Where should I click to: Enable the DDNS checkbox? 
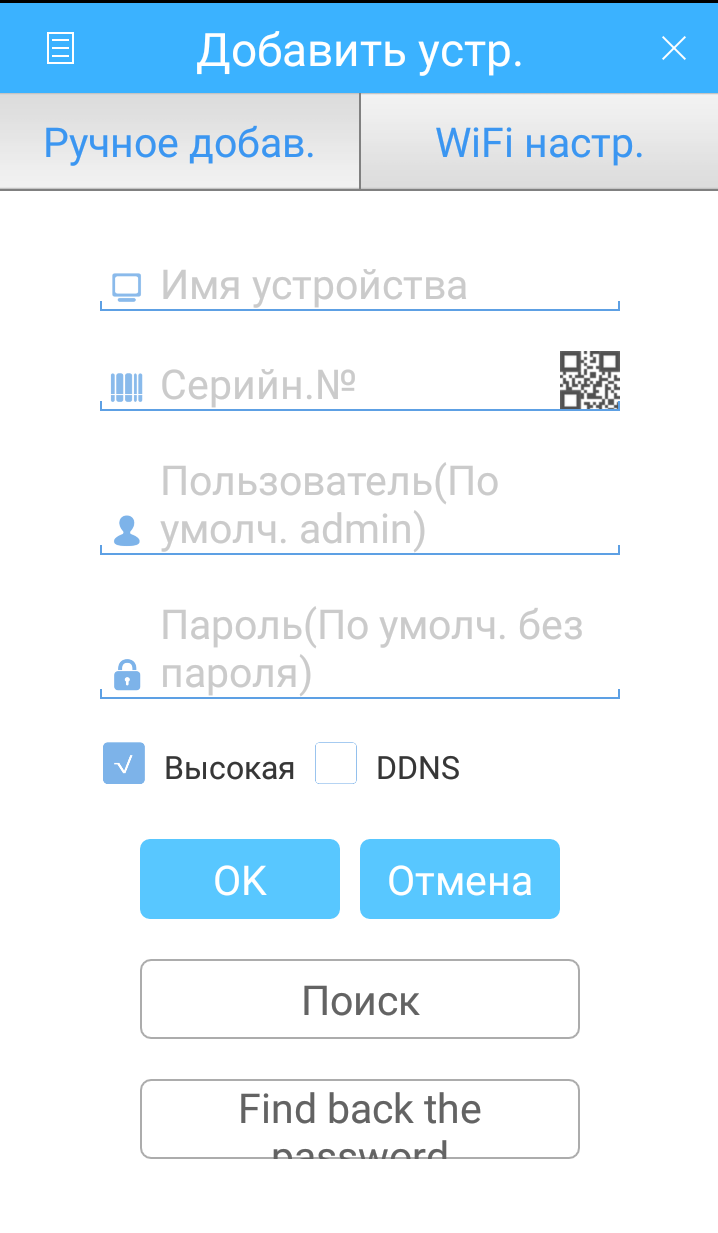336,764
